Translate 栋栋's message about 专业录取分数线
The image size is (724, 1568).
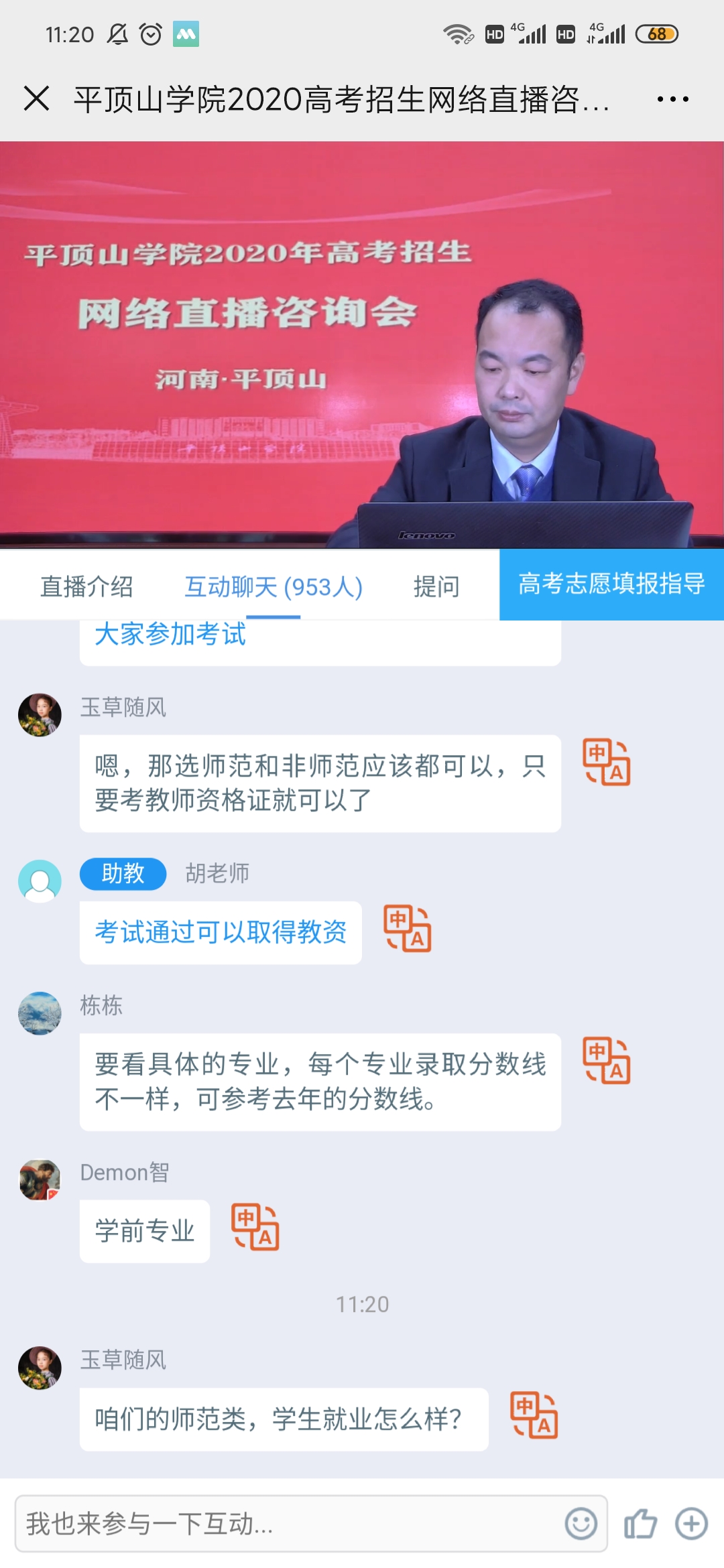[x=606, y=1061]
